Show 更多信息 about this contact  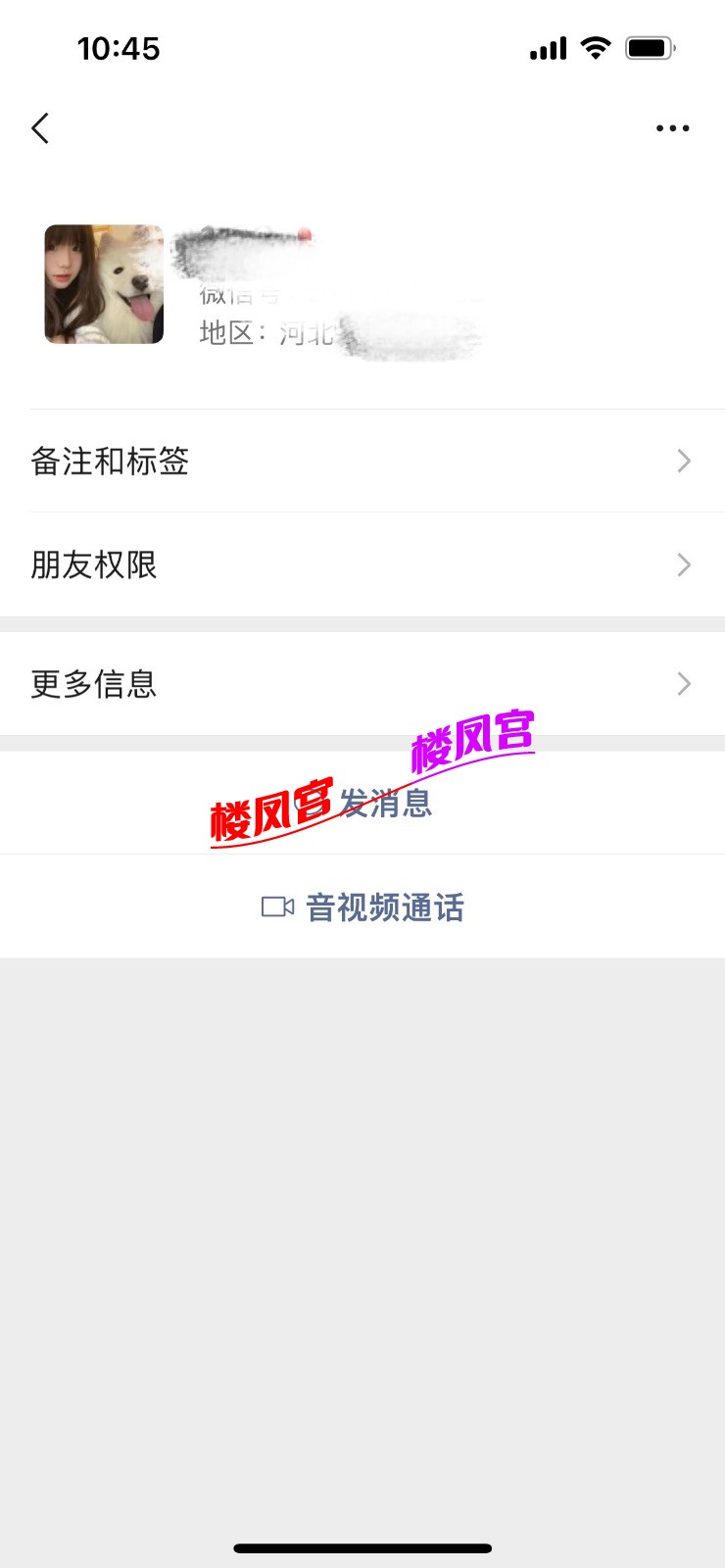(362, 684)
